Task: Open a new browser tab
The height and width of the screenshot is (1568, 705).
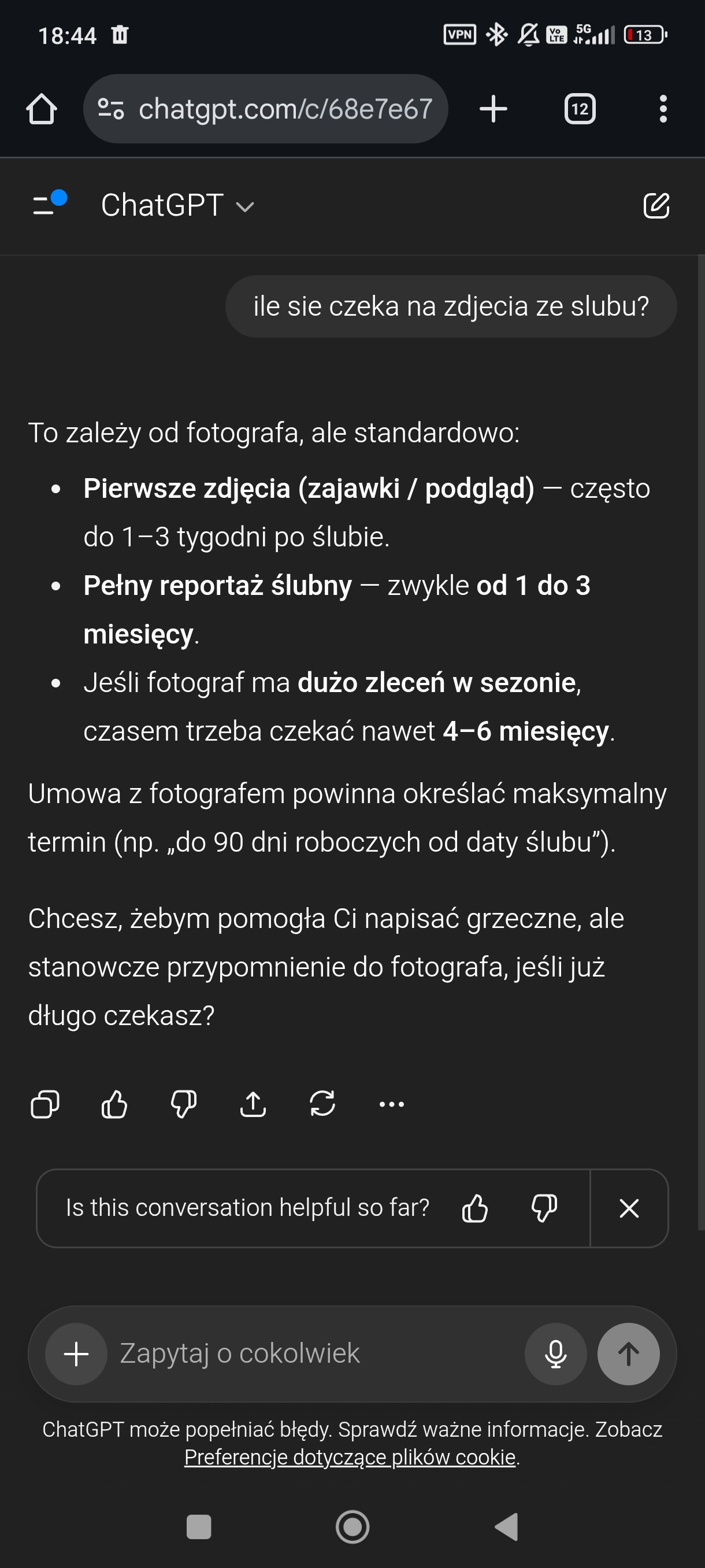Action: pos(493,109)
